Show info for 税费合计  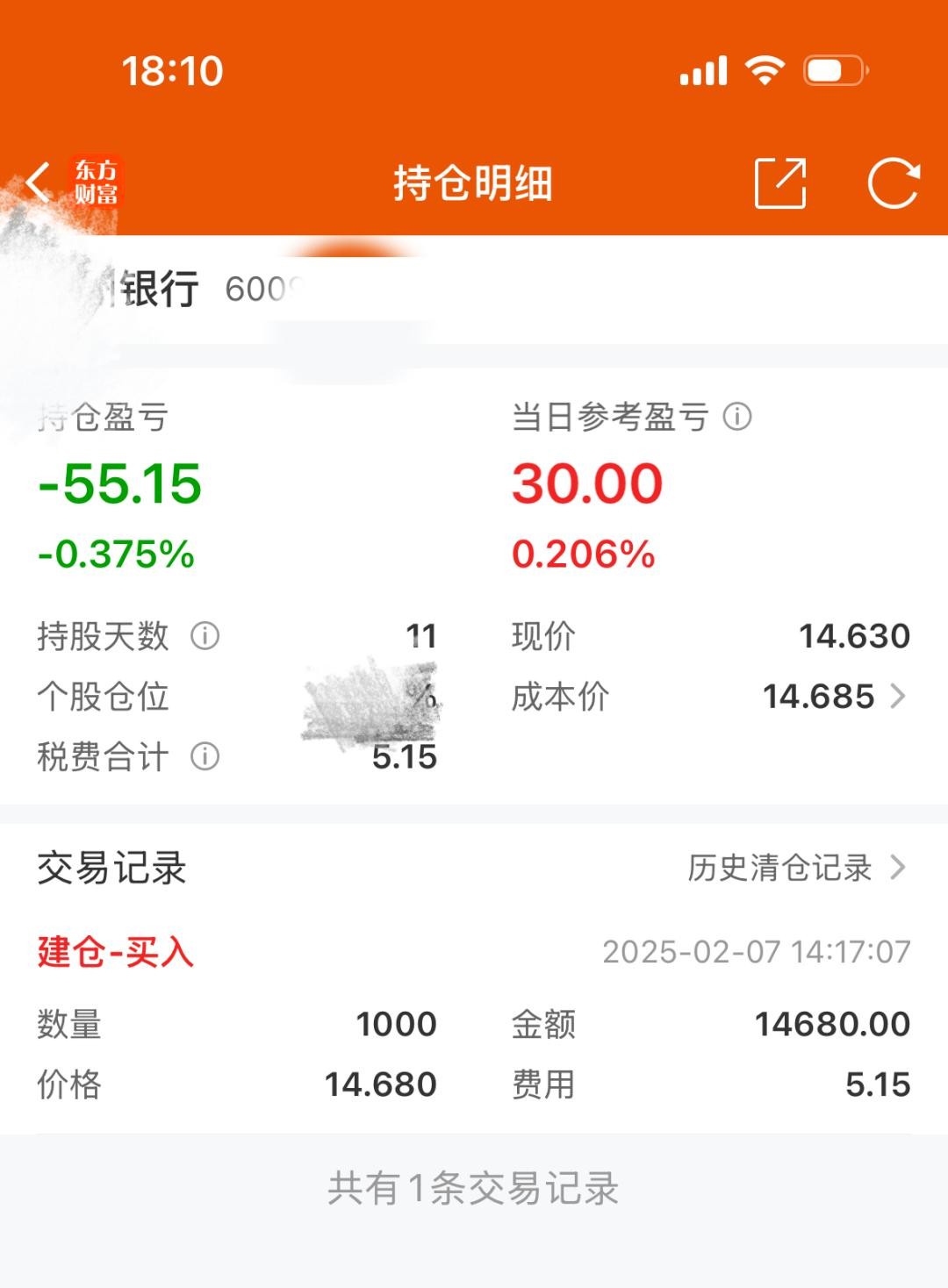(x=205, y=755)
